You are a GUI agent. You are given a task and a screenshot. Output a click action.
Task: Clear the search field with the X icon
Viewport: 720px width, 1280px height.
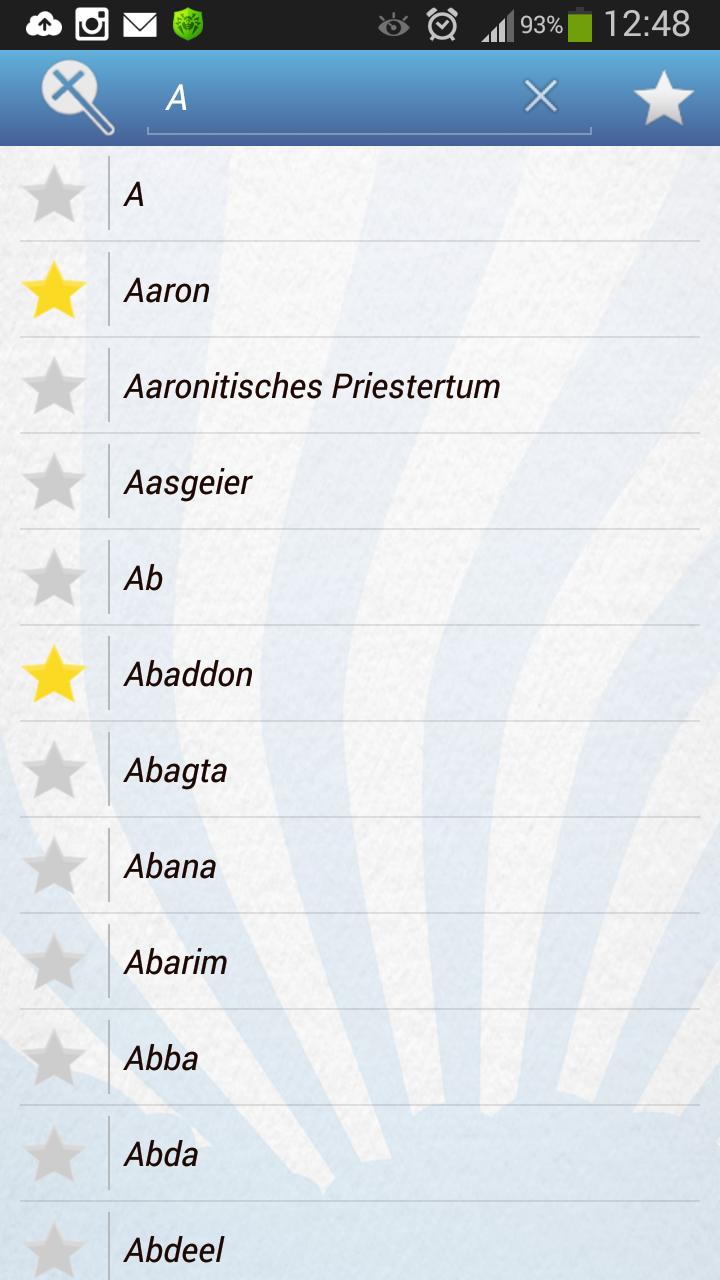tap(540, 96)
